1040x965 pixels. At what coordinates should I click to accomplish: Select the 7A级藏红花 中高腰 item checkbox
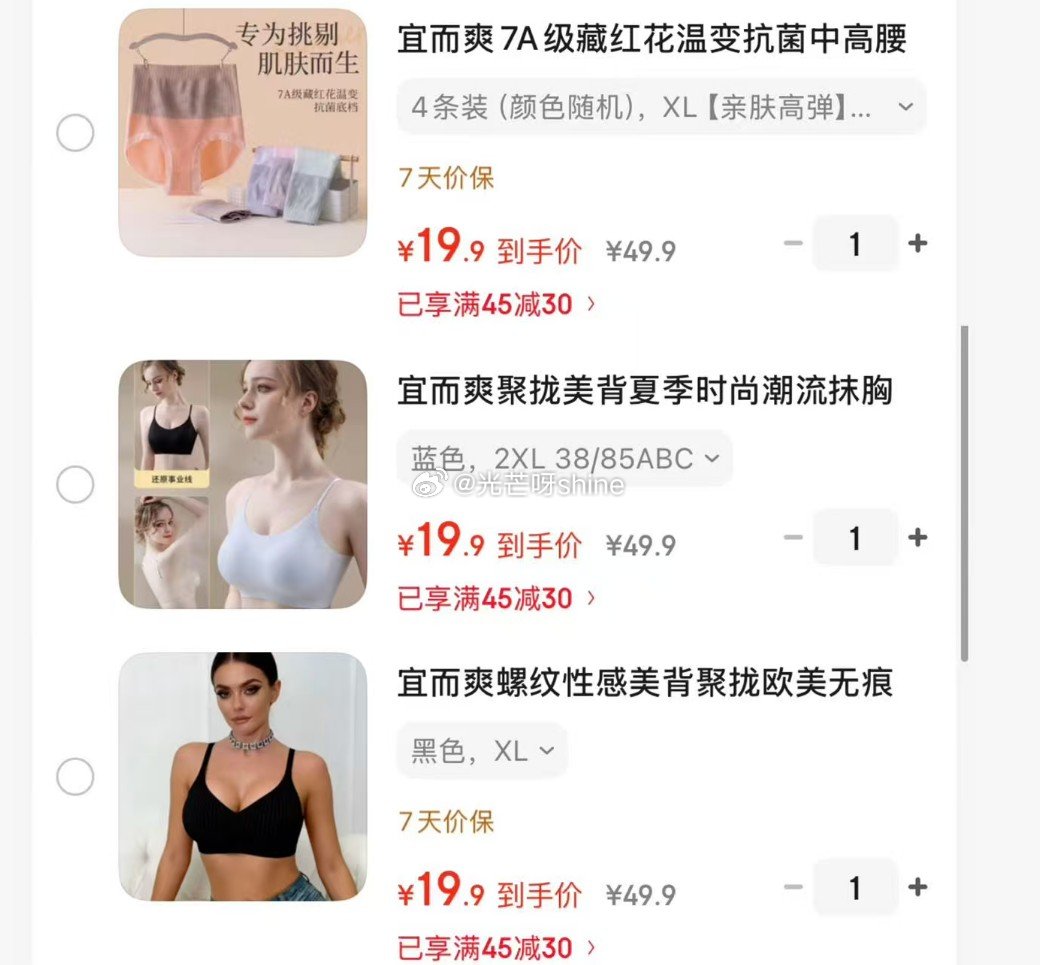[75, 133]
